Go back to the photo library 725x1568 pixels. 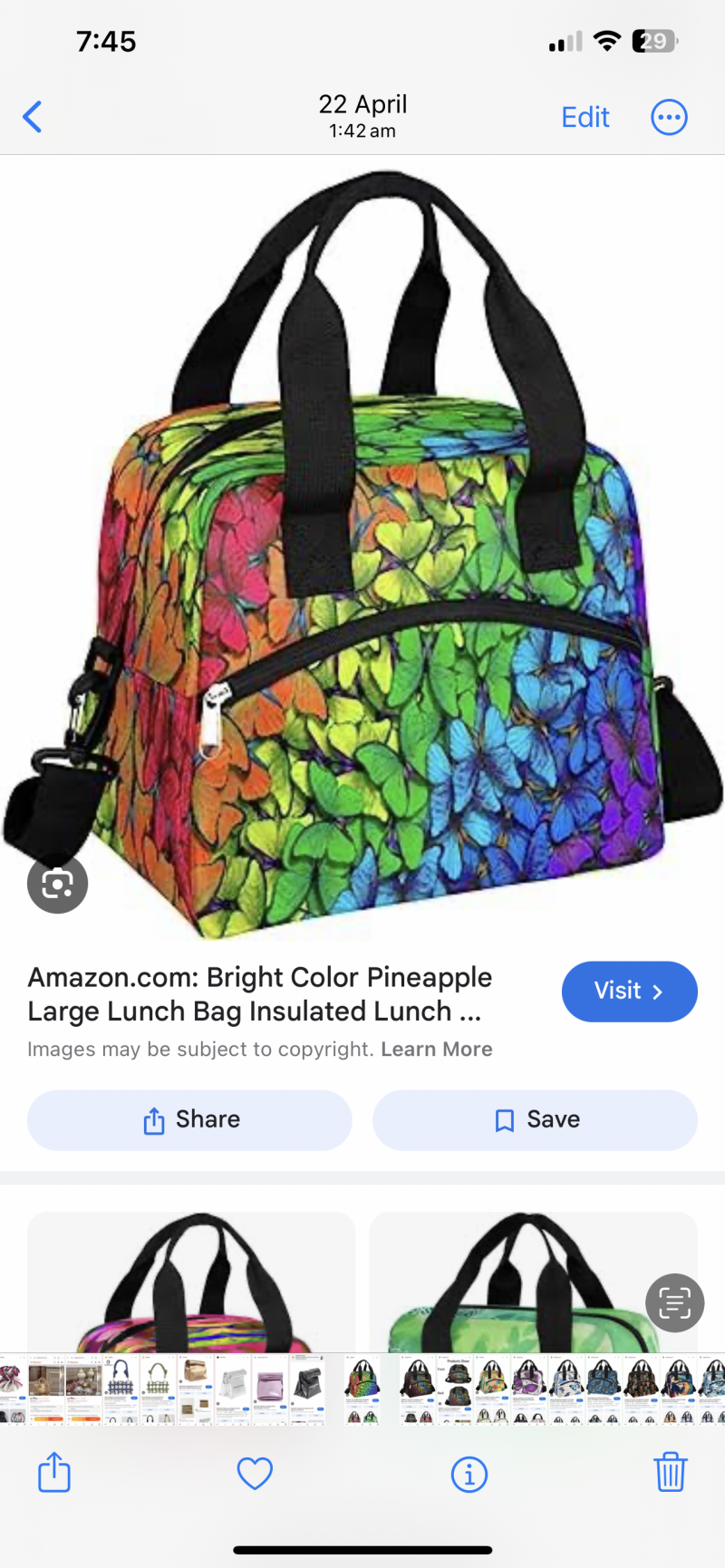pos(33,117)
